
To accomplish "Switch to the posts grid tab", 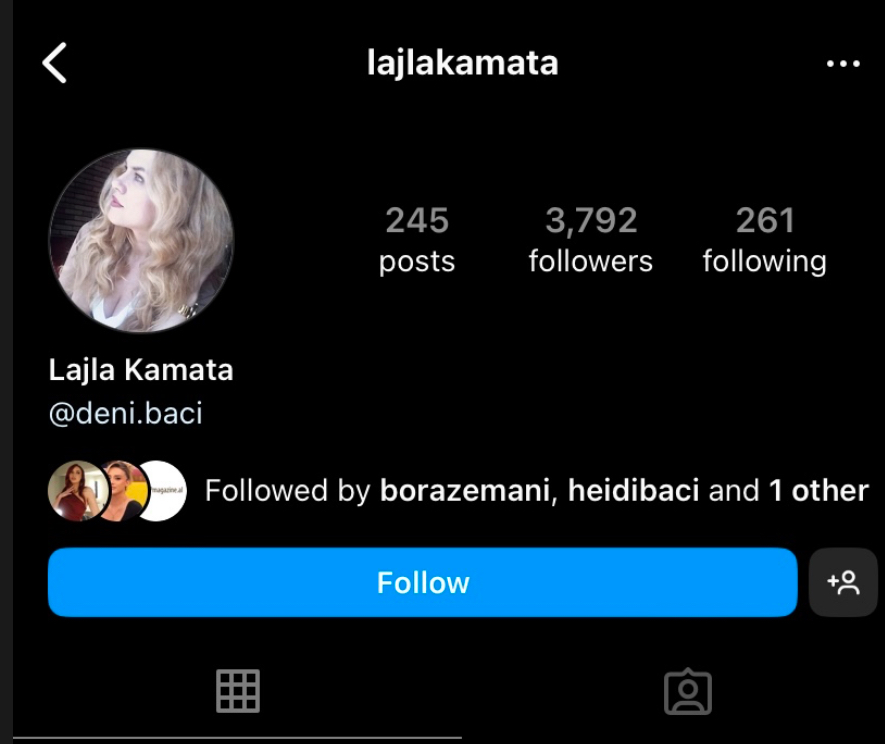I will [238, 691].
